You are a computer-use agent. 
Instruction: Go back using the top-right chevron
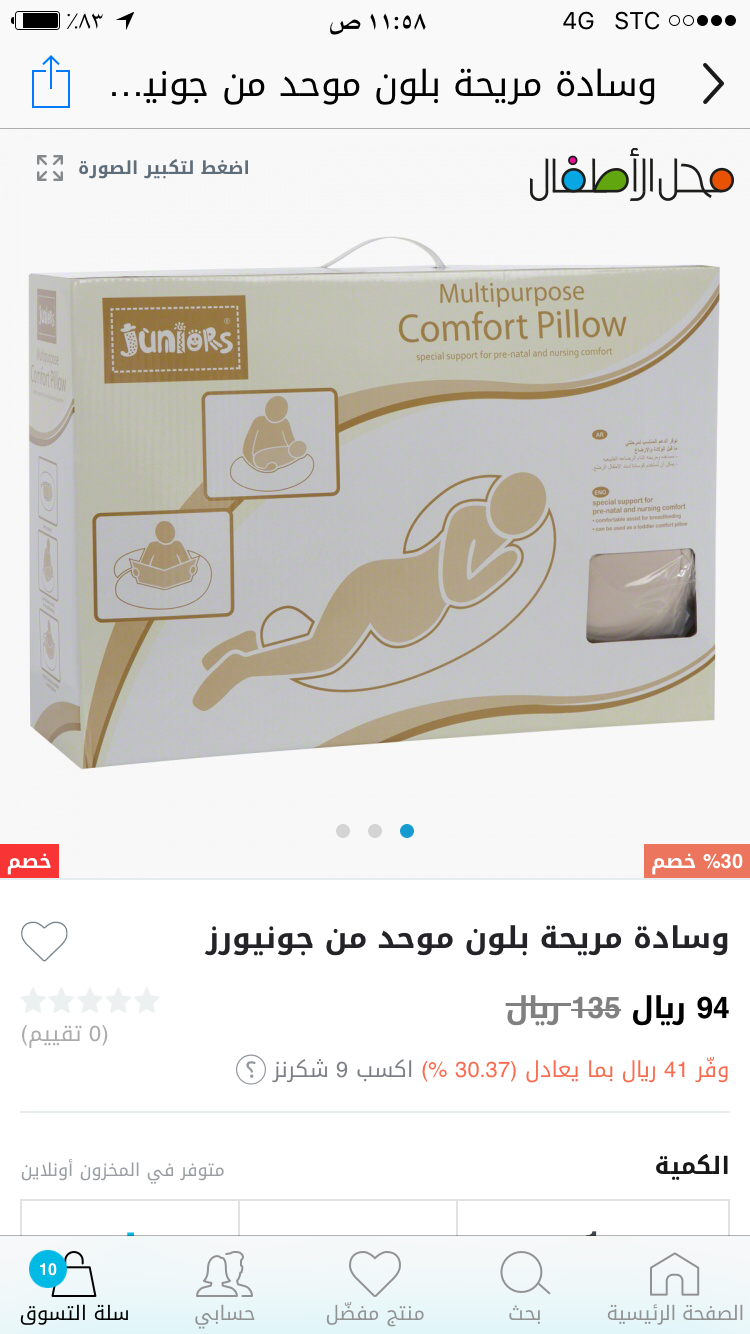click(x=712, y=85)
